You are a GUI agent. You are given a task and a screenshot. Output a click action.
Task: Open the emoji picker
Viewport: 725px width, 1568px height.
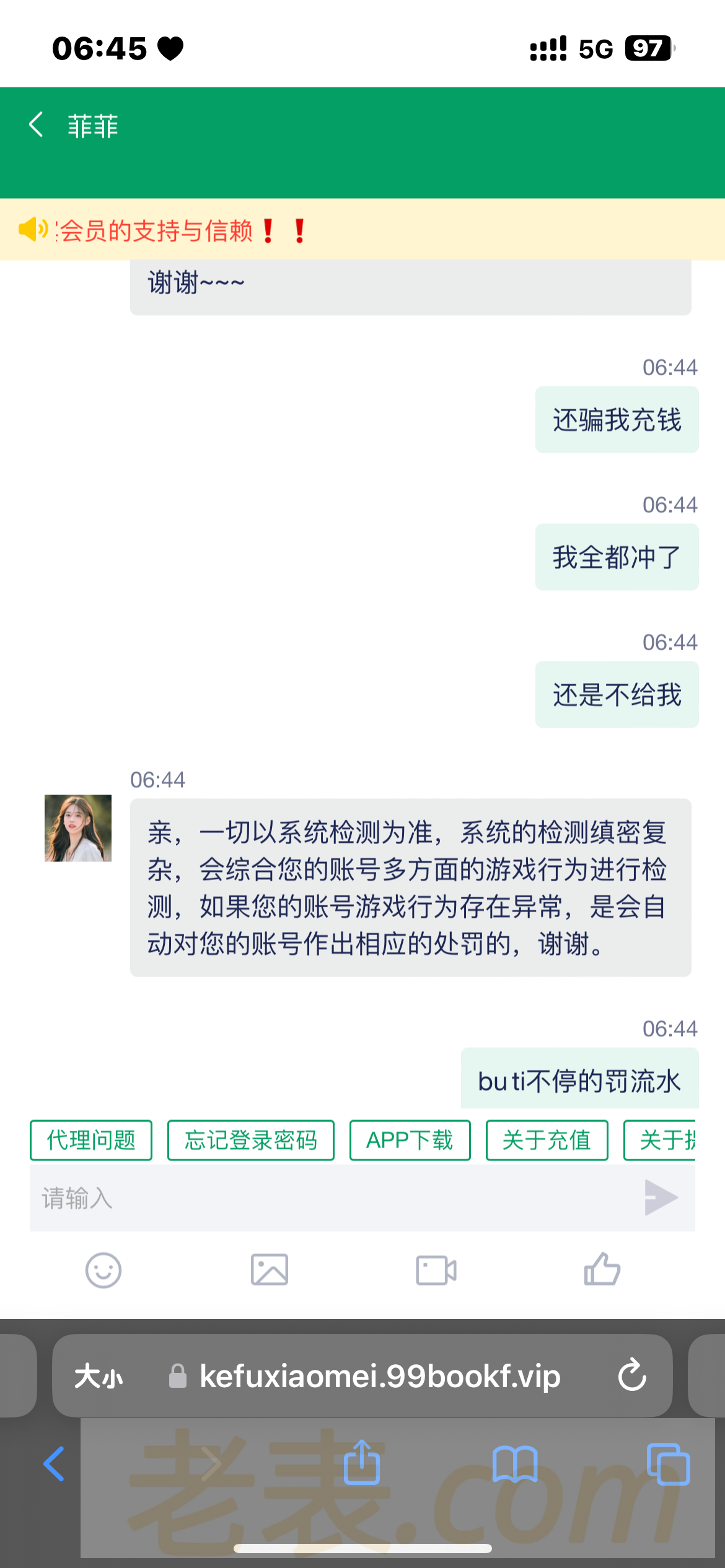coord(103,1271)
